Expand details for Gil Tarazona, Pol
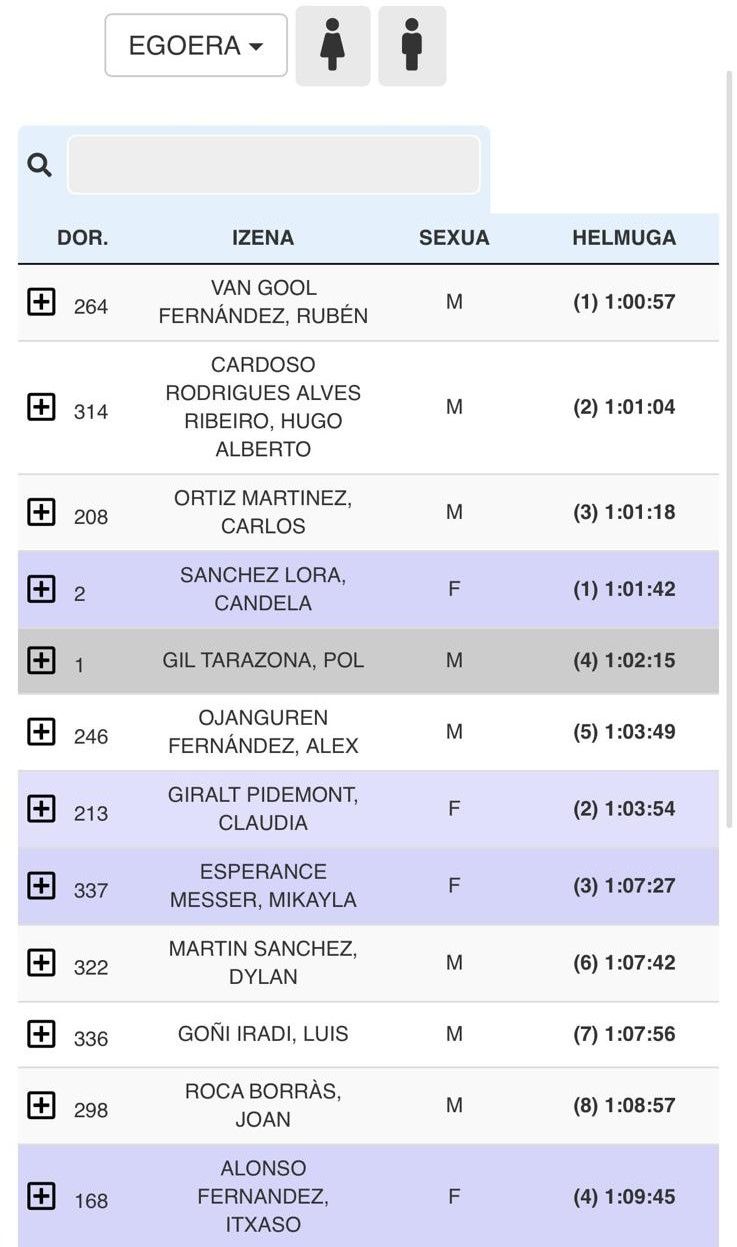 [41, 660]
